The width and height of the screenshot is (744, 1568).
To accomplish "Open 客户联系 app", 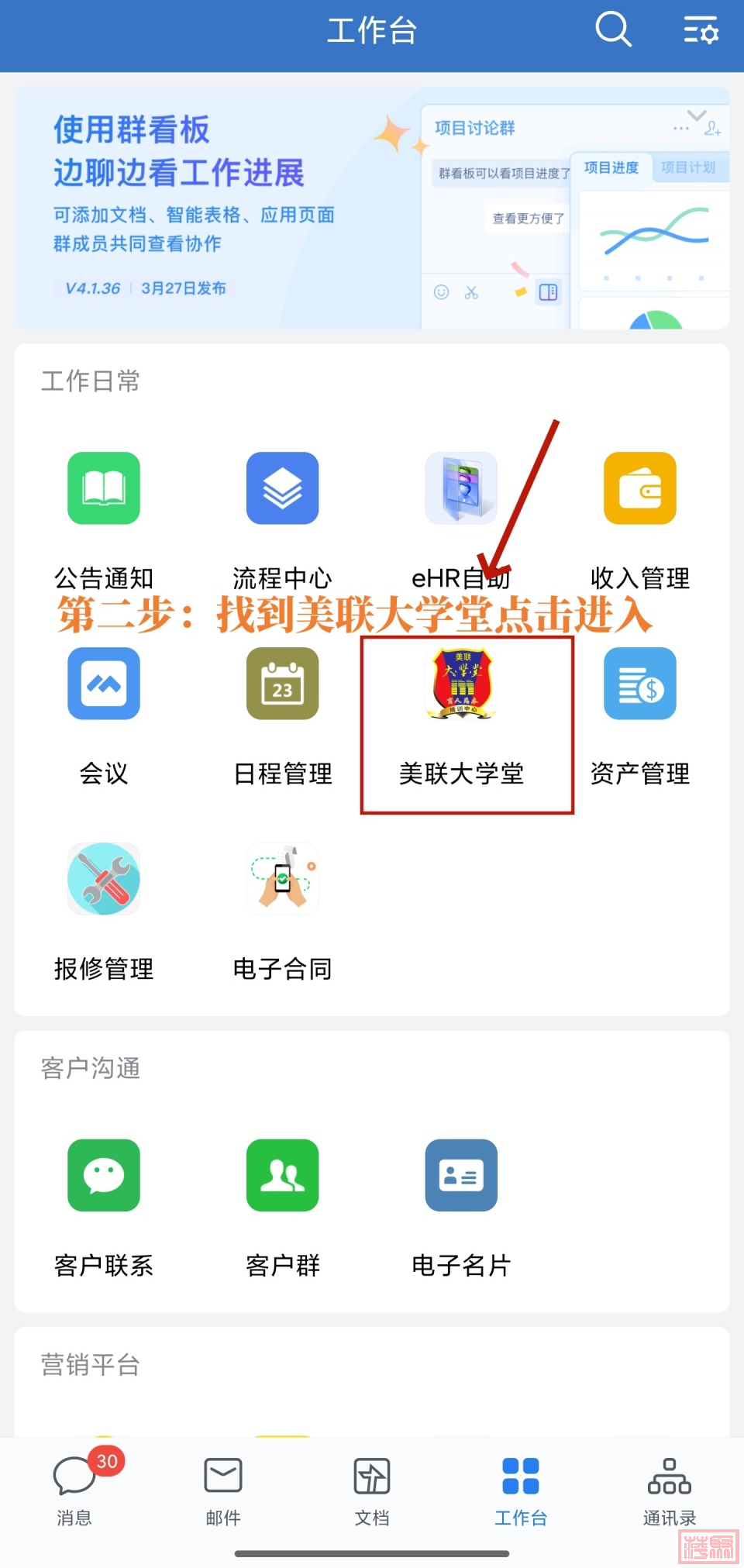I will click(104, 1176).
